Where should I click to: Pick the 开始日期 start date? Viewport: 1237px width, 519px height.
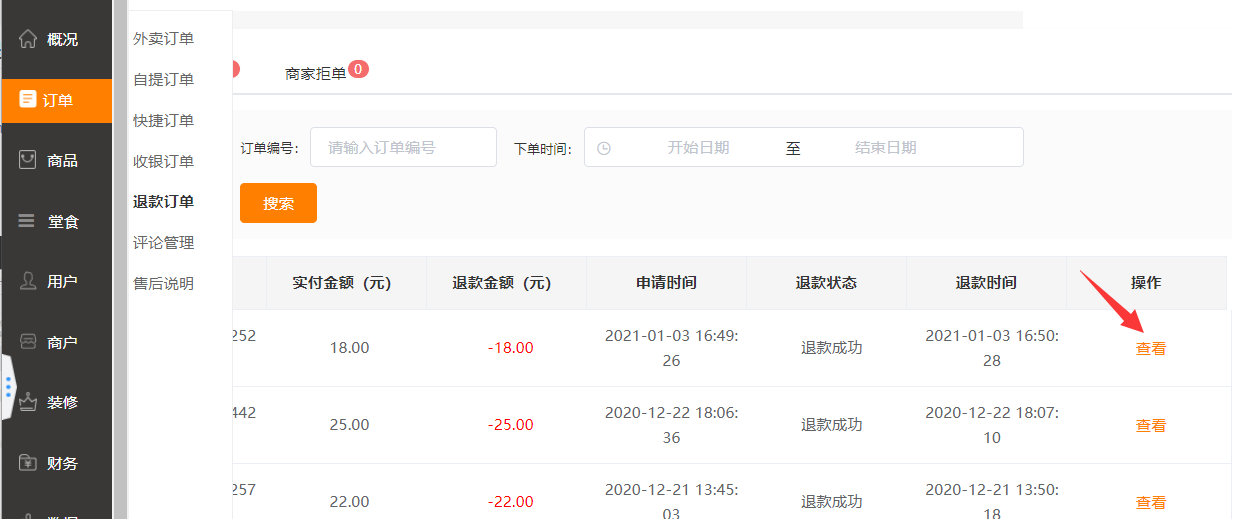(x=698, y=148)
